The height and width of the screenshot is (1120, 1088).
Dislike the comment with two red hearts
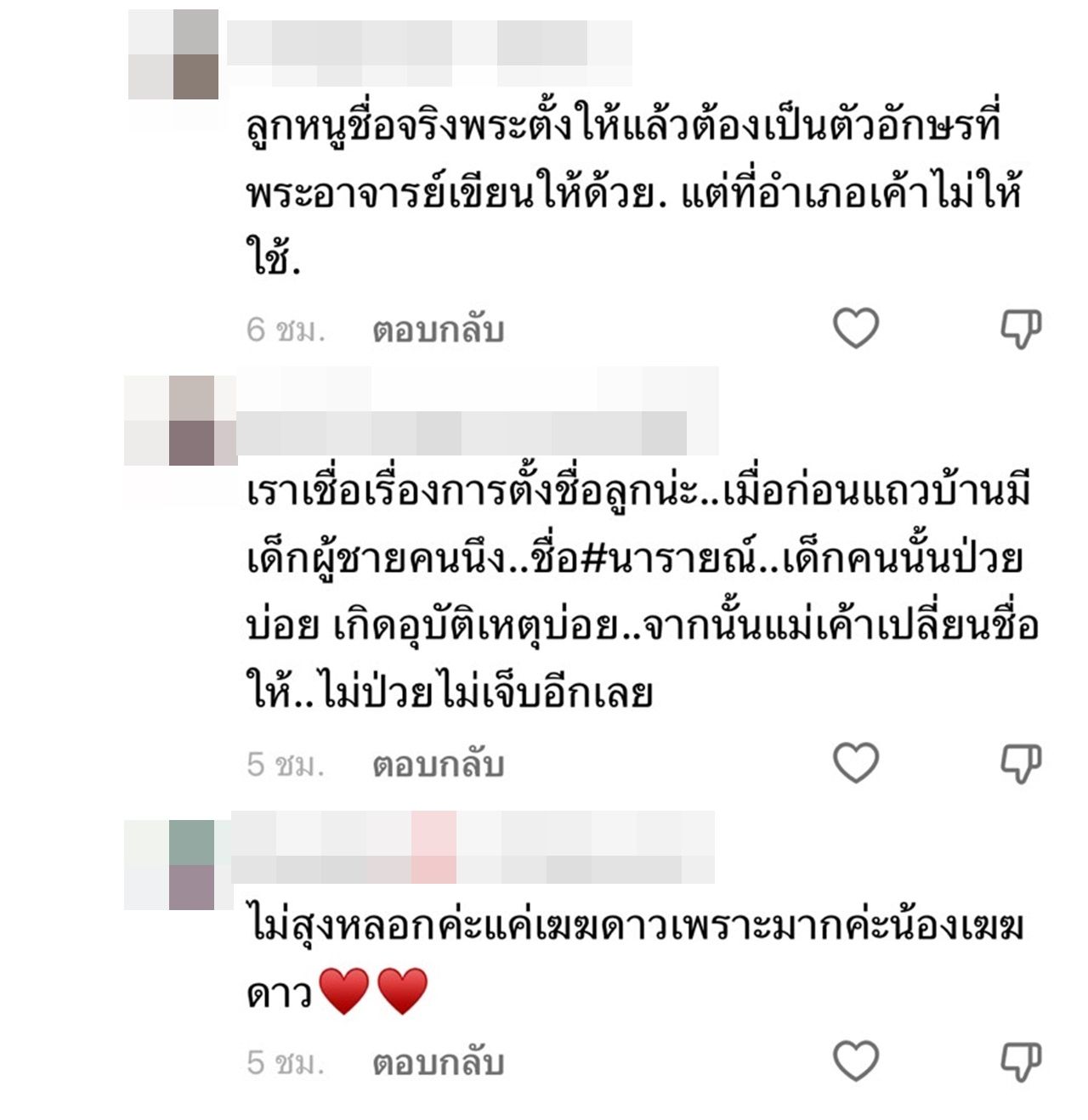[x=1020, y=1061]
